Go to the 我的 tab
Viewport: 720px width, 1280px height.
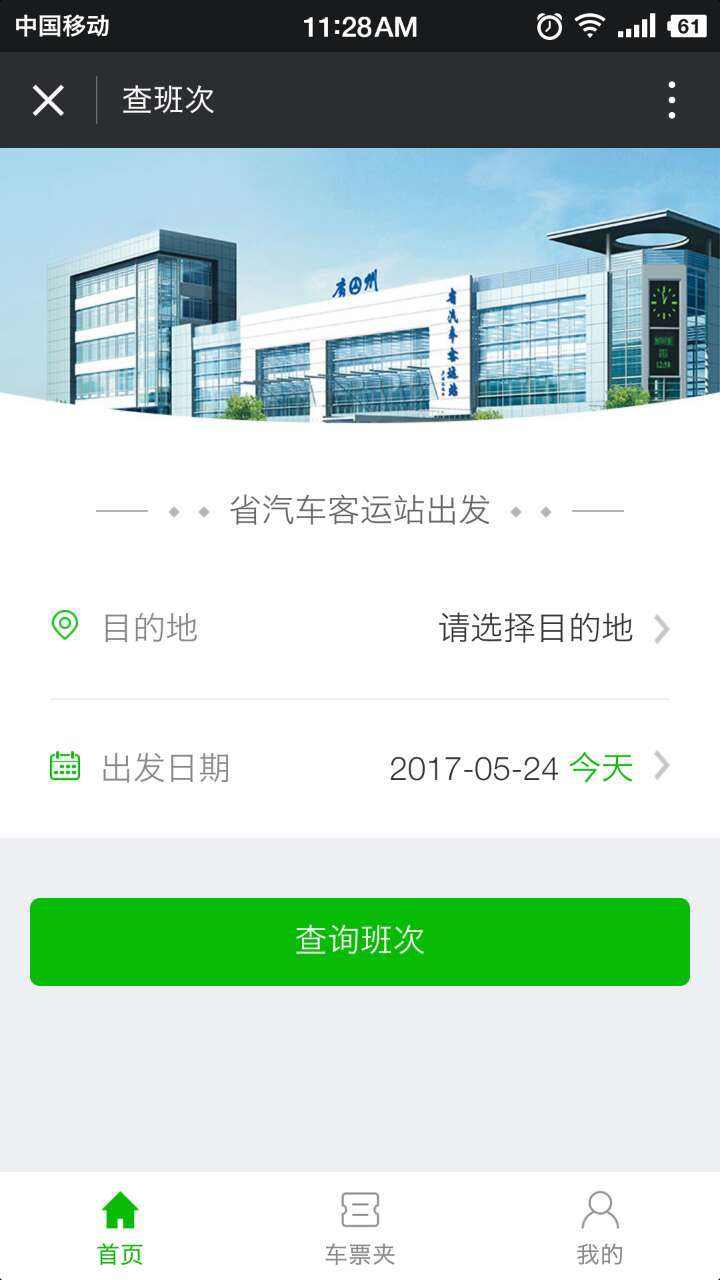(x=600, y=1226)
